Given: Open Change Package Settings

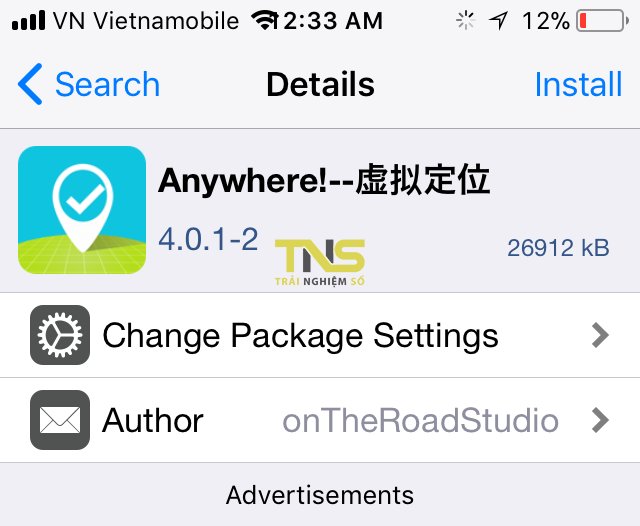Looking at the screenshot, I should tap(320, 335).
